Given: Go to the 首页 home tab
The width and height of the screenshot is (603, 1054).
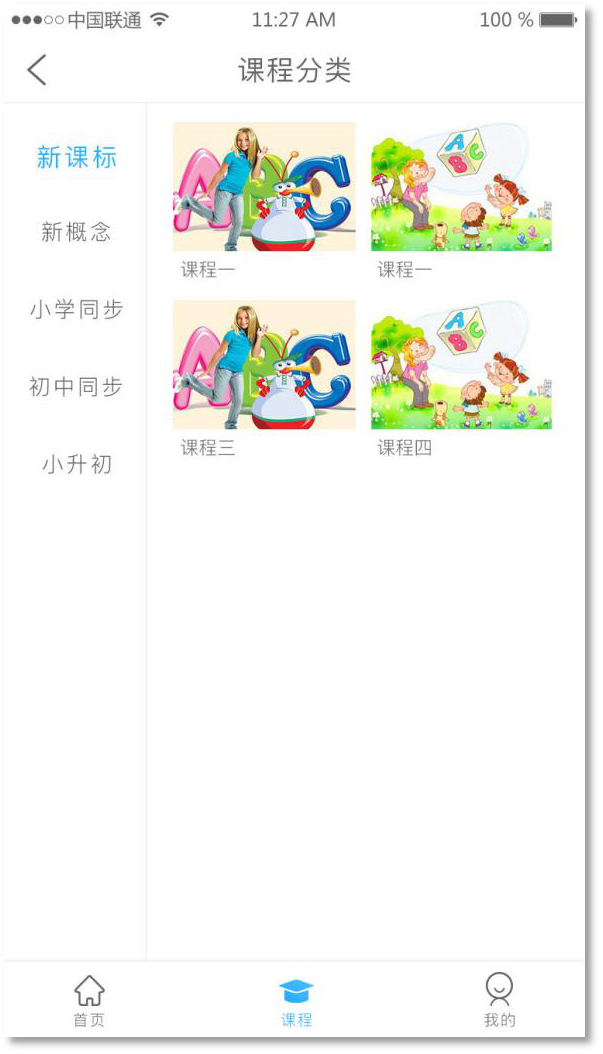Looking at the screenshot, I should pos(89,1001).
